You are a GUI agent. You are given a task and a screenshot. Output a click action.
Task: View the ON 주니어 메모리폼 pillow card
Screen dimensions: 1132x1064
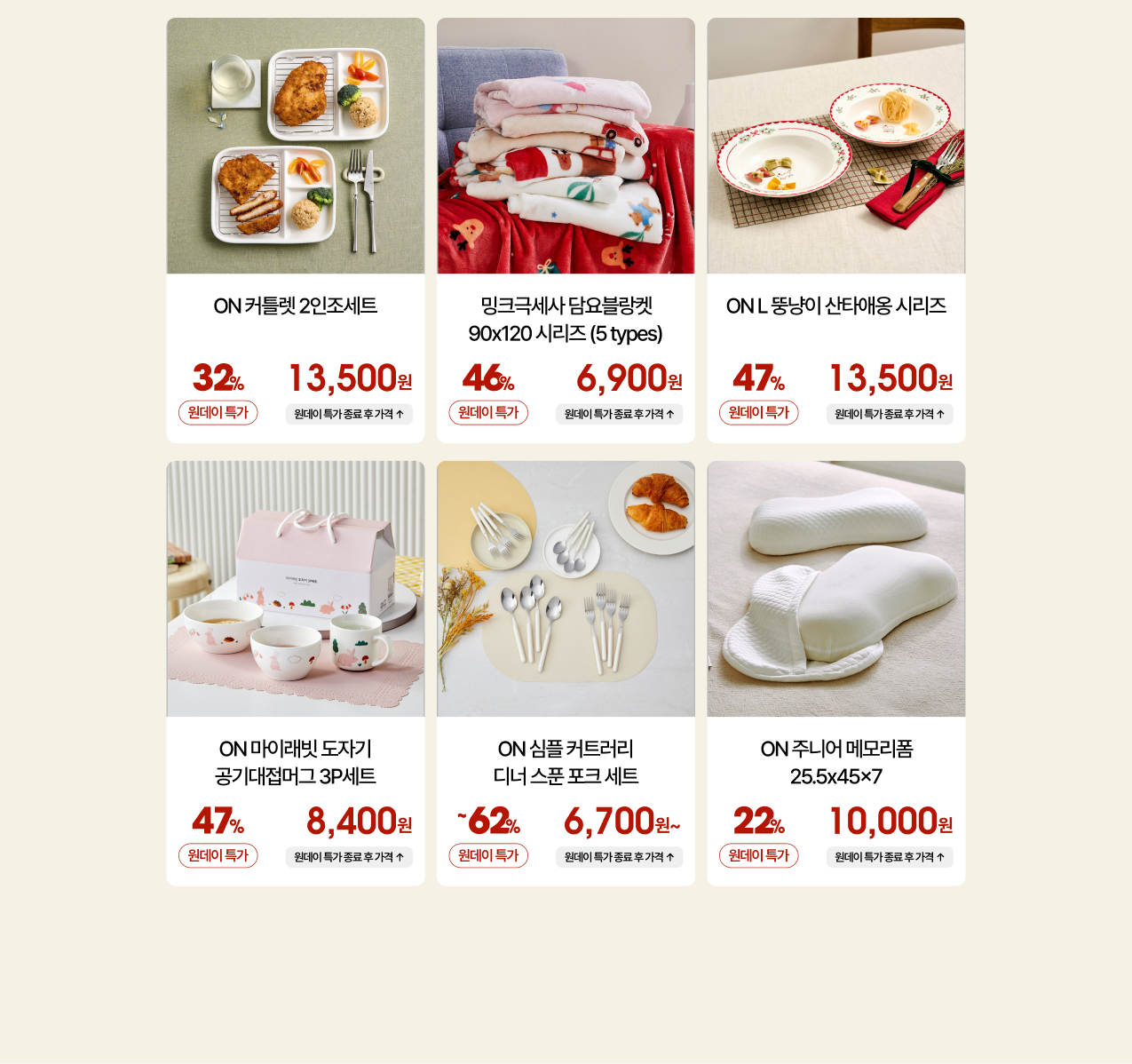click(x=835, y=672)
